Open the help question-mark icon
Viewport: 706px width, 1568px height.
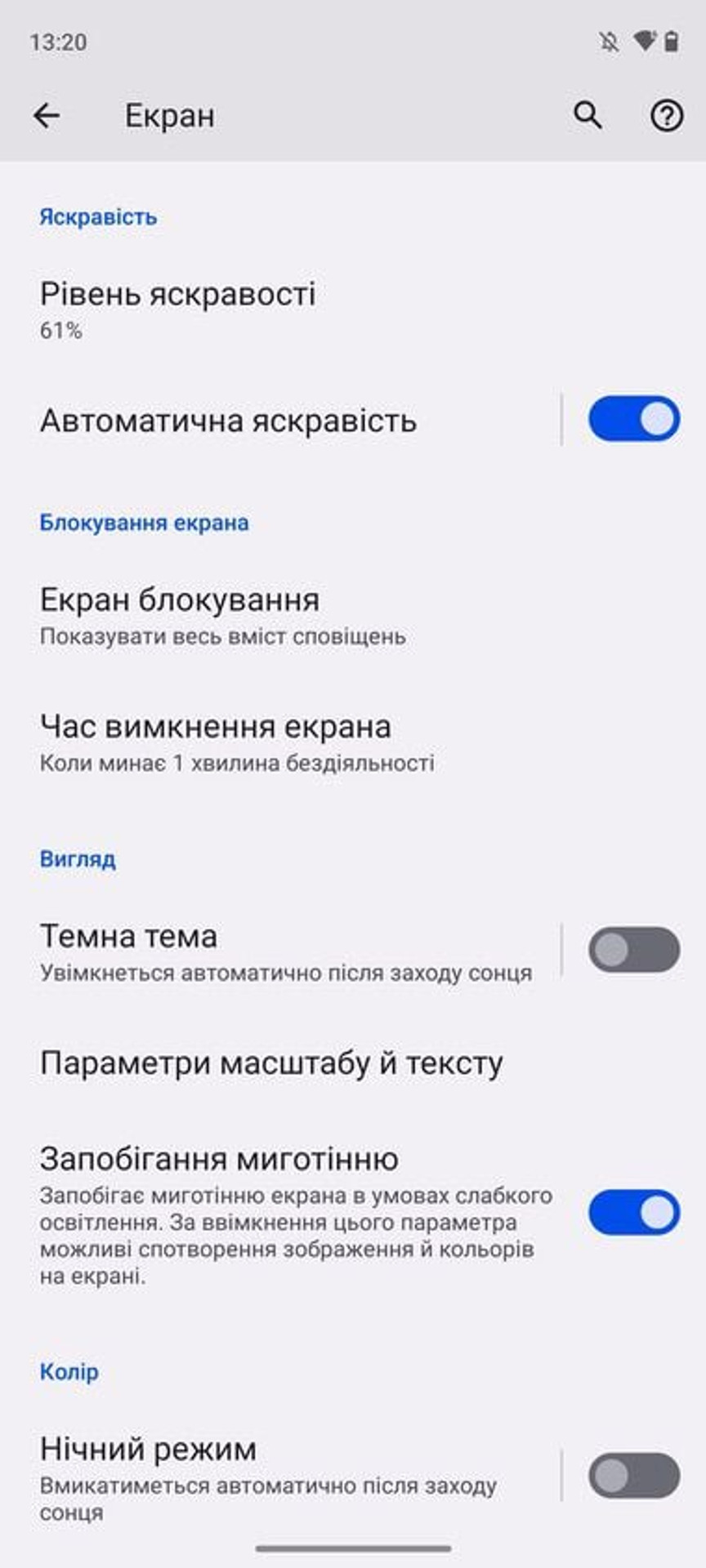click(x=667, y=116)
